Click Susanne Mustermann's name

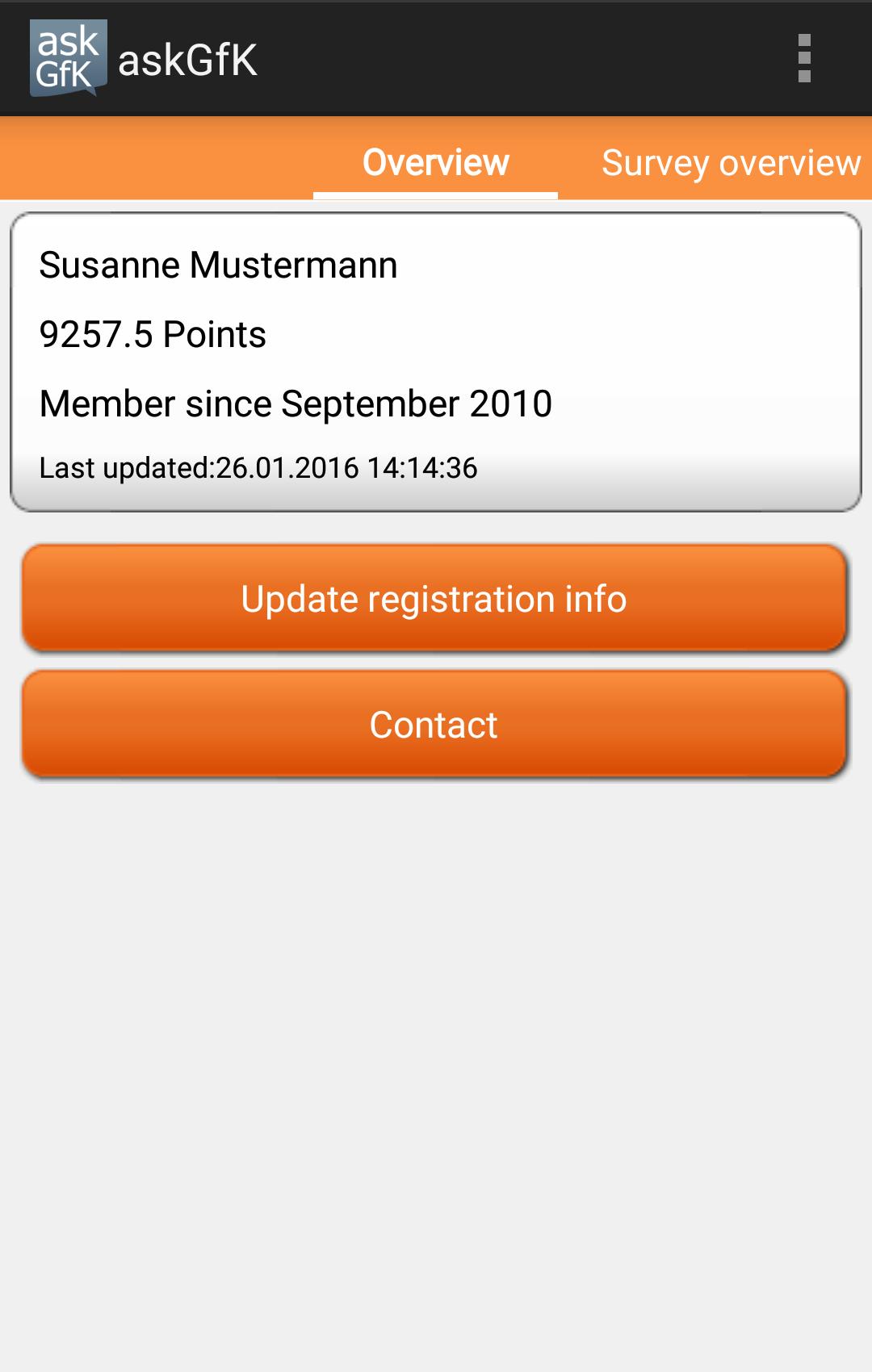point(218,266)
